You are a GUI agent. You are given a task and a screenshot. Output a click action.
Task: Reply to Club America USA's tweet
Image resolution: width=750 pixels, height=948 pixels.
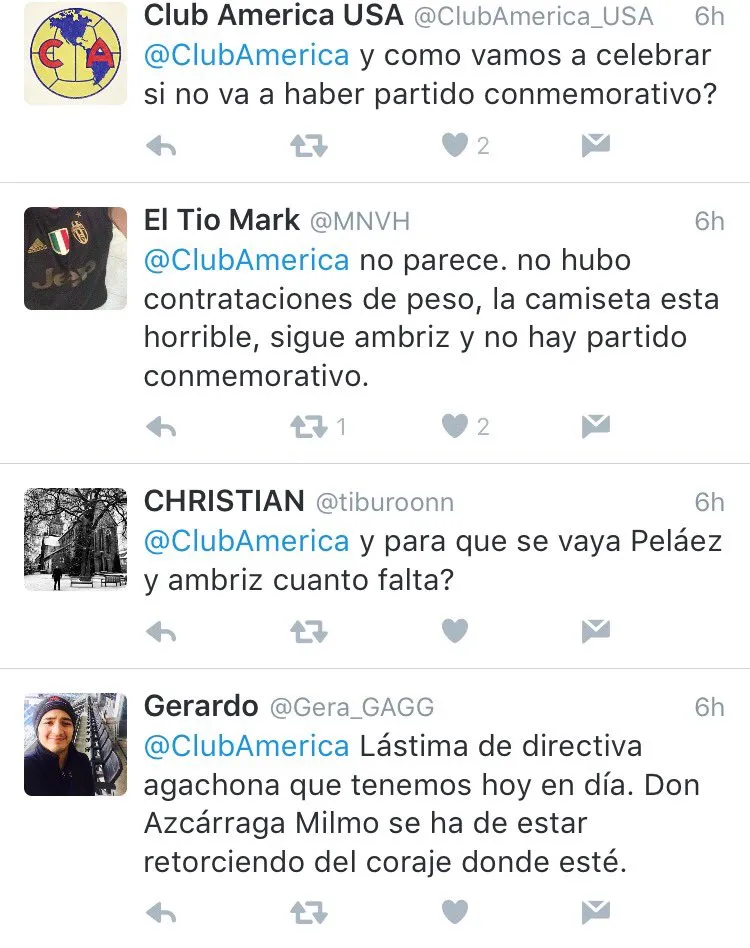pos(160,144)
